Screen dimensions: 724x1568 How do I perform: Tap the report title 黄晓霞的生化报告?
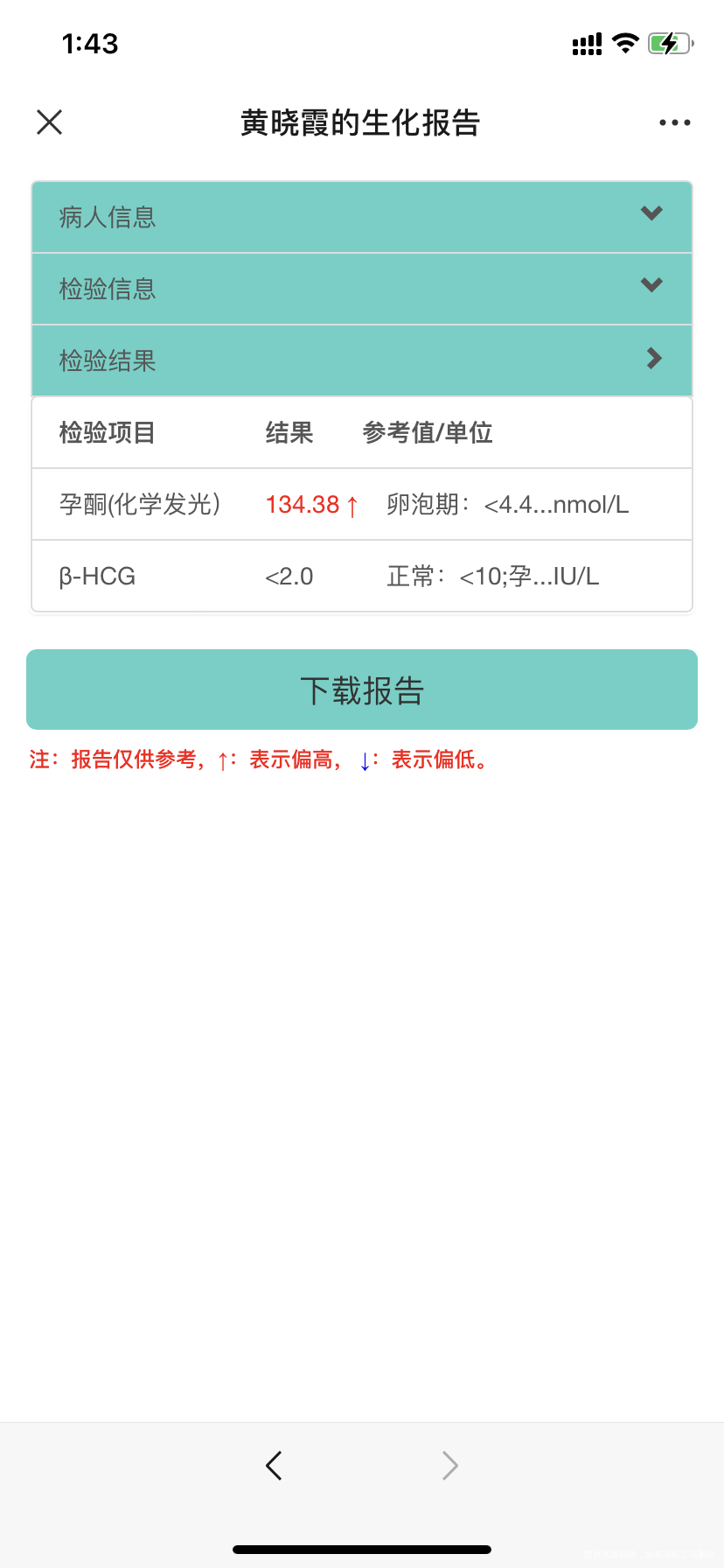(362, 122)
